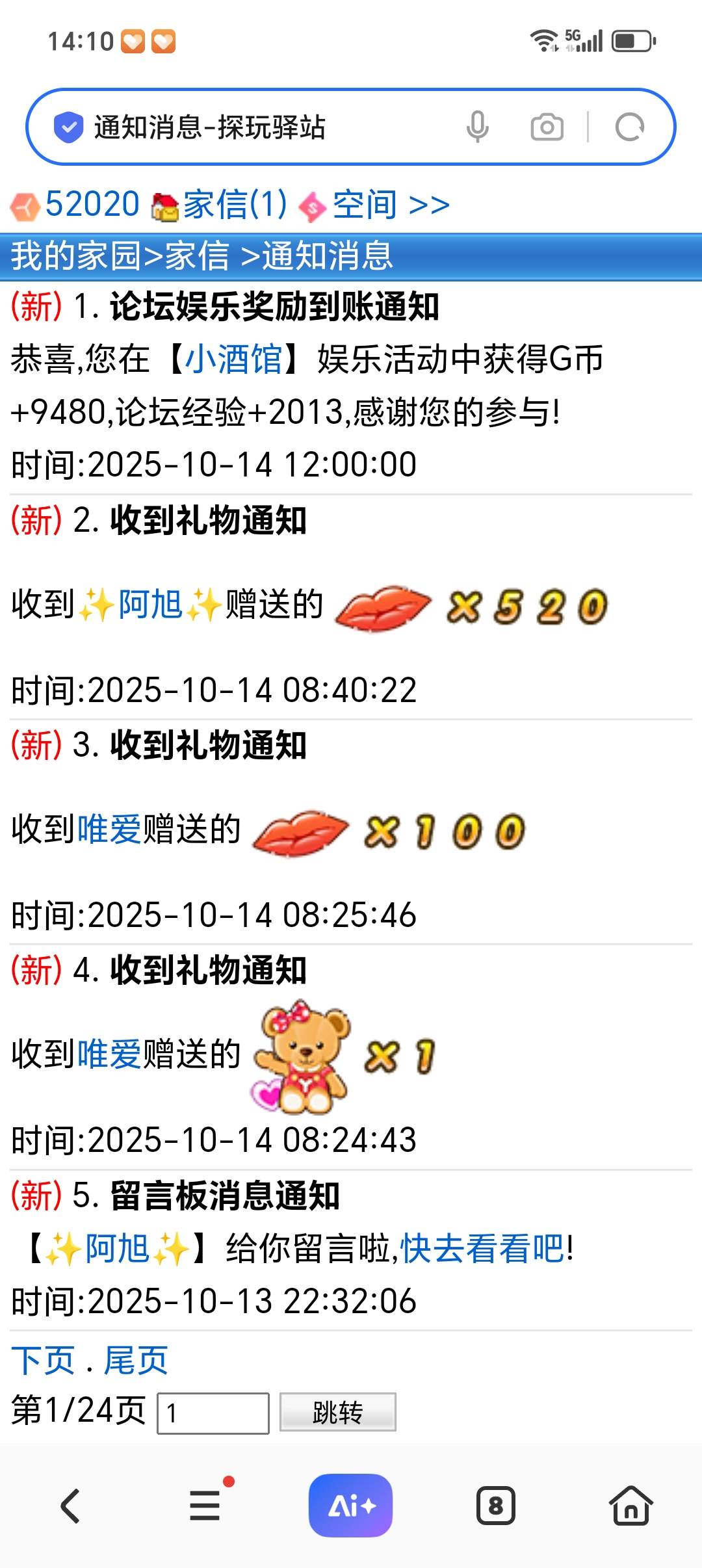Tap the address bar titled 通知消息-探玩驿站

[x=260, y=127]
